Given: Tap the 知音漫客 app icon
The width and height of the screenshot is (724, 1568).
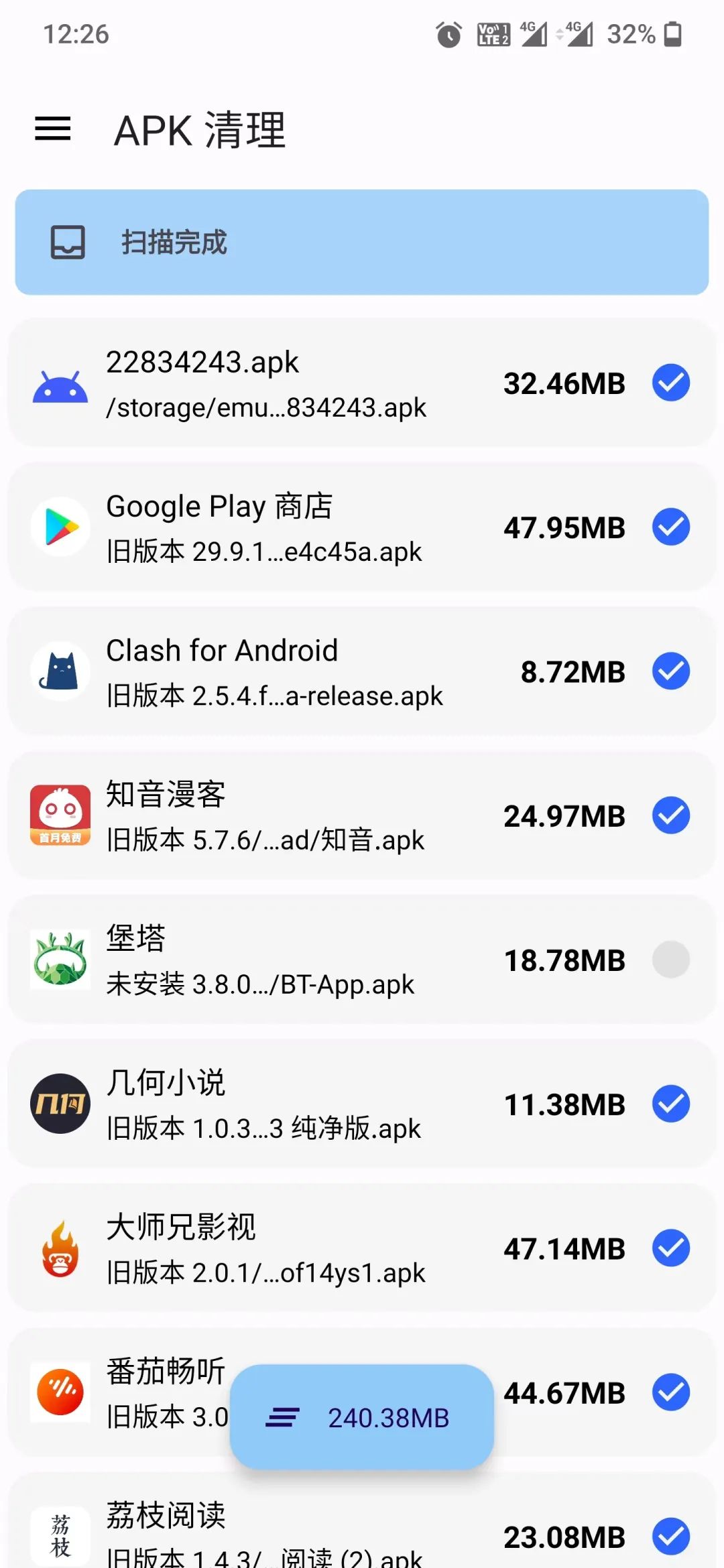Looking at the screenshot, I should pos(60,815).
